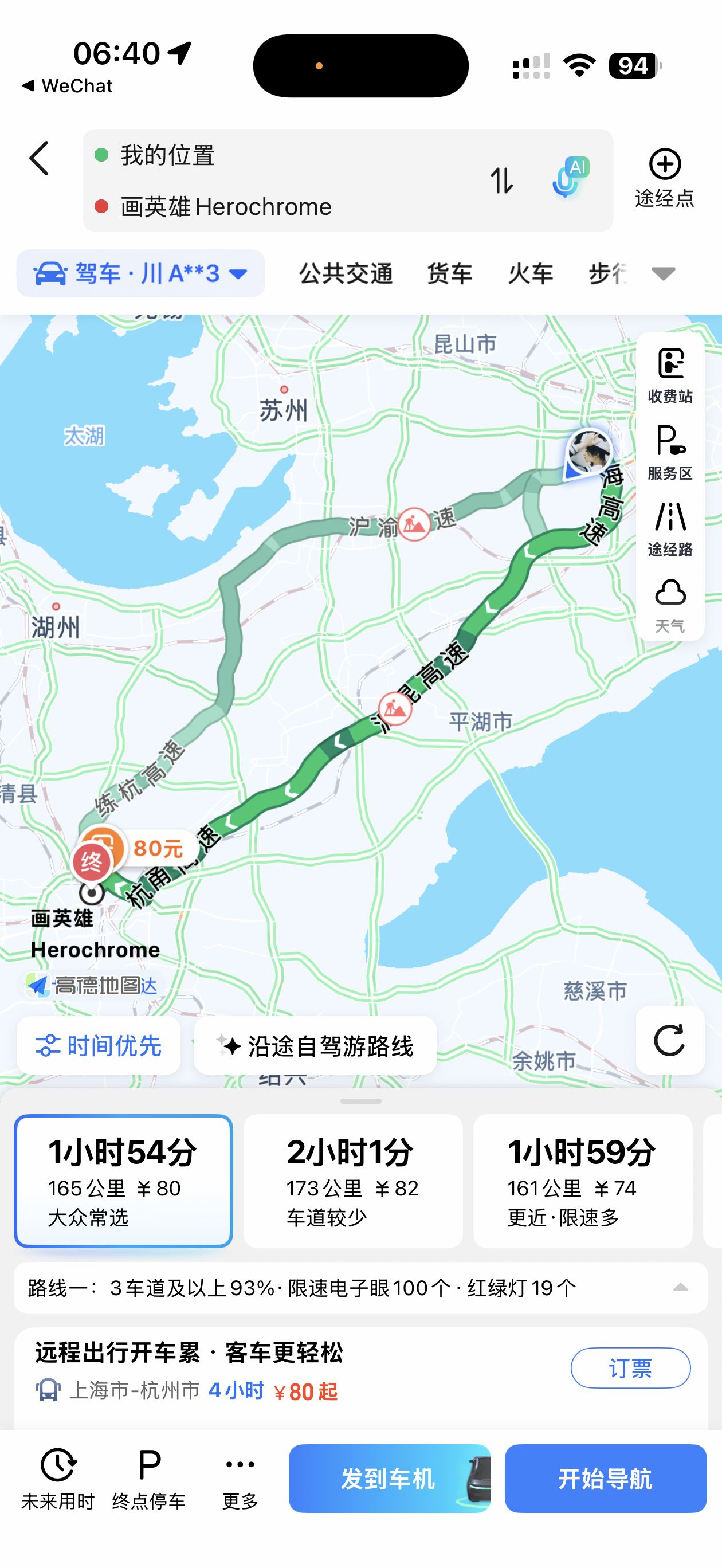Viewport: 722px width, 1568px height.
Task: Refresh the route with the circular arrow icon
Action: tap(670, 1042)
